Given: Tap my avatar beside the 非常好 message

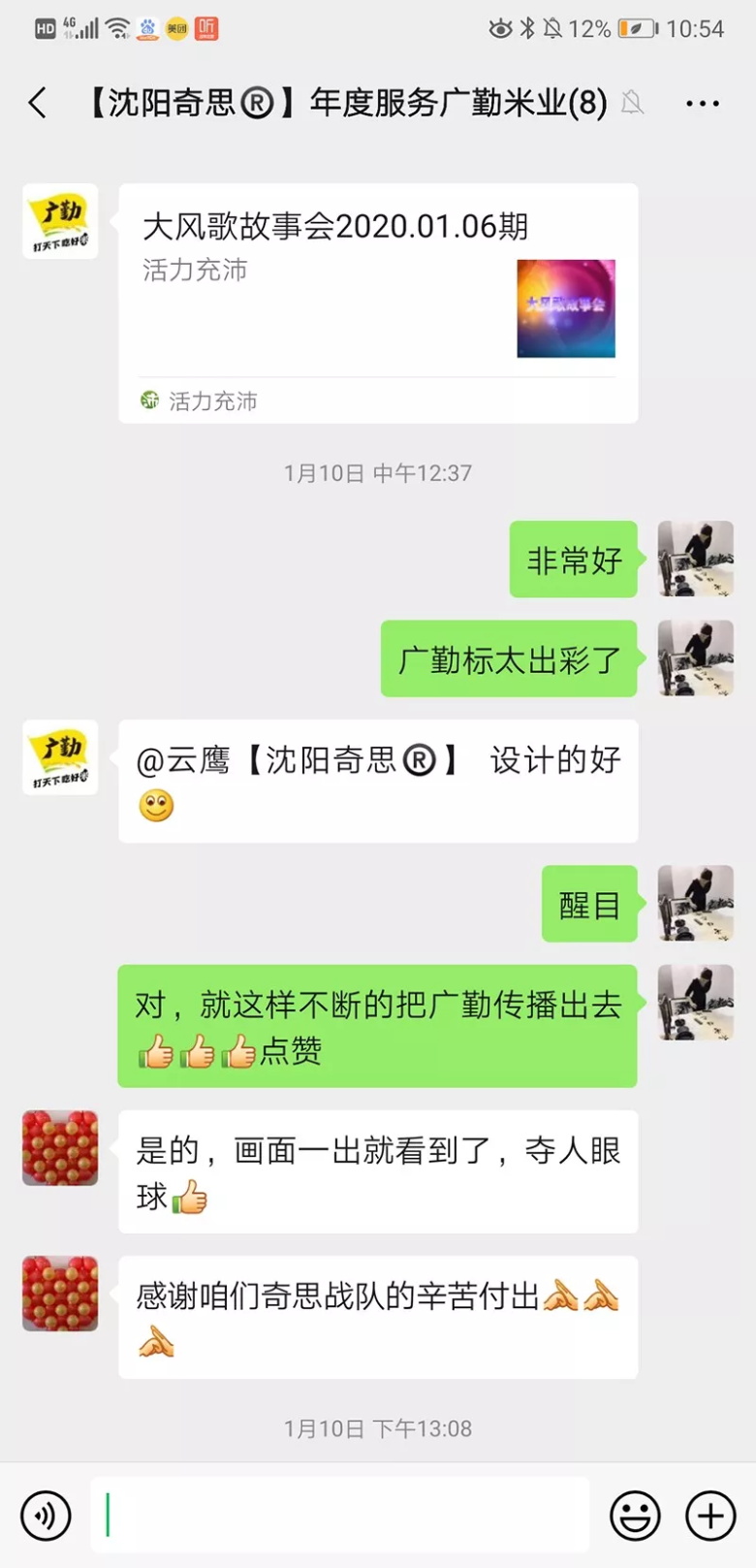Looking at the screenshot, I should (695, 559).
